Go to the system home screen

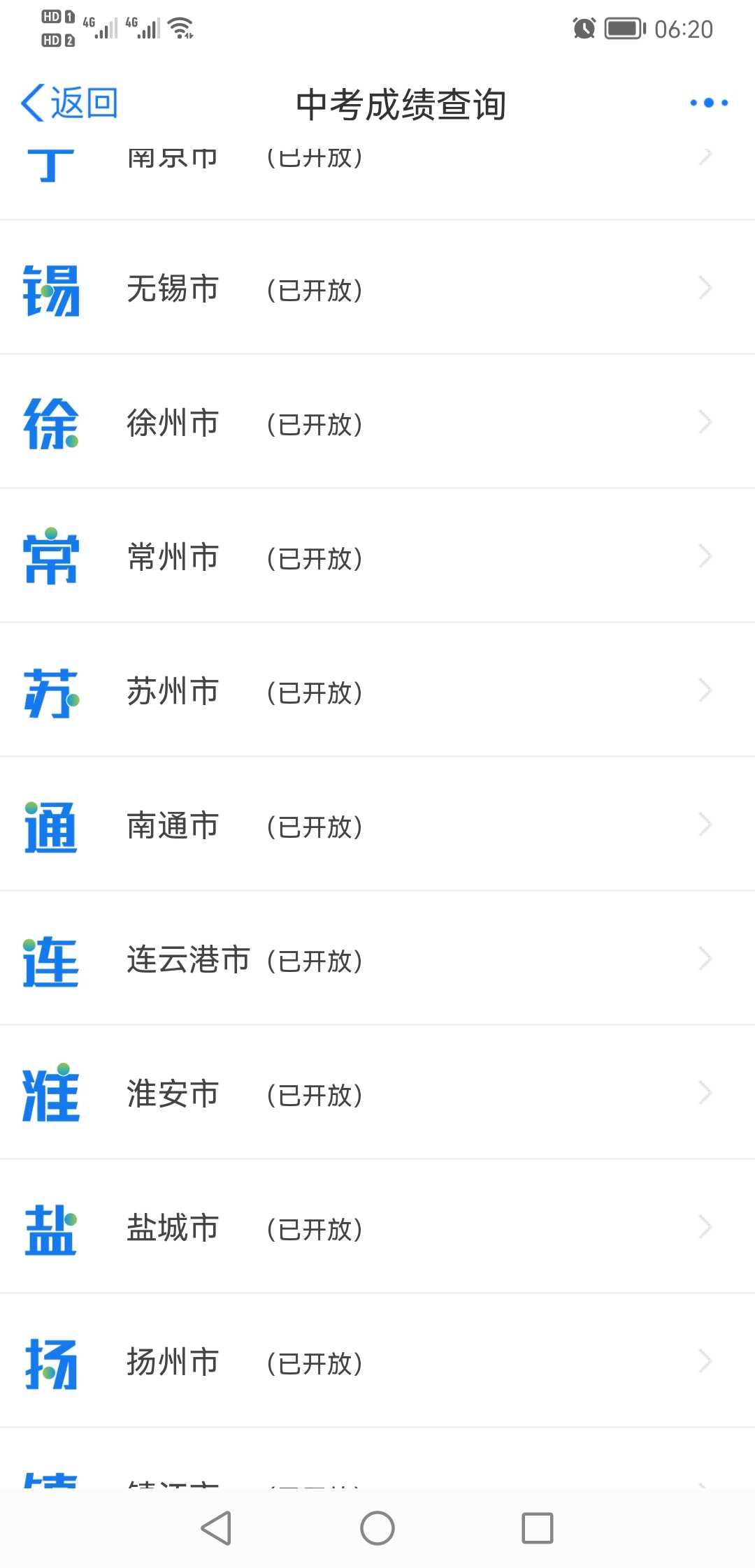377,1528
